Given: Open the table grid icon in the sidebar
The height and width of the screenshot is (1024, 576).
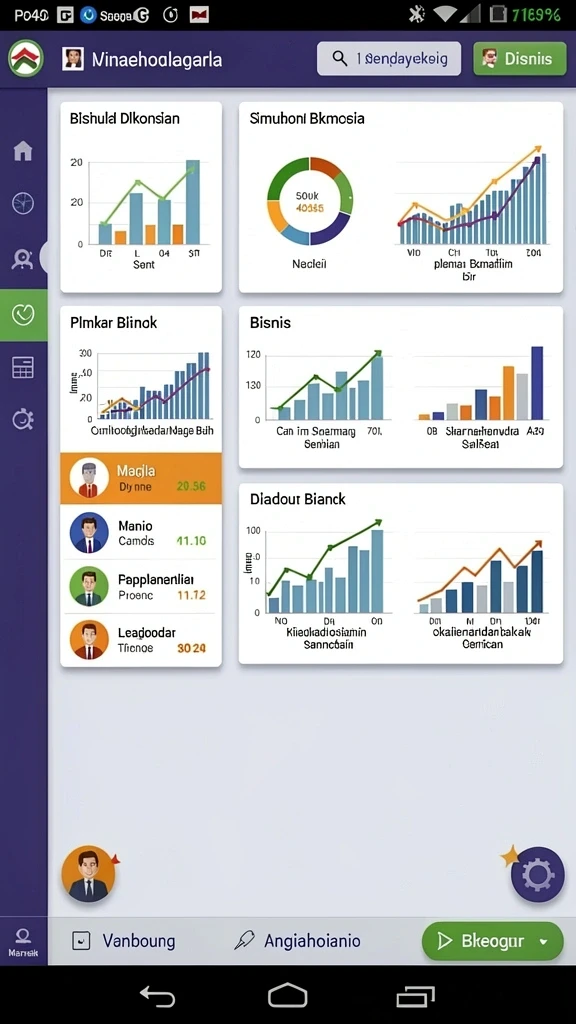Looking at the screenshot, I should [x=23, y=368].
